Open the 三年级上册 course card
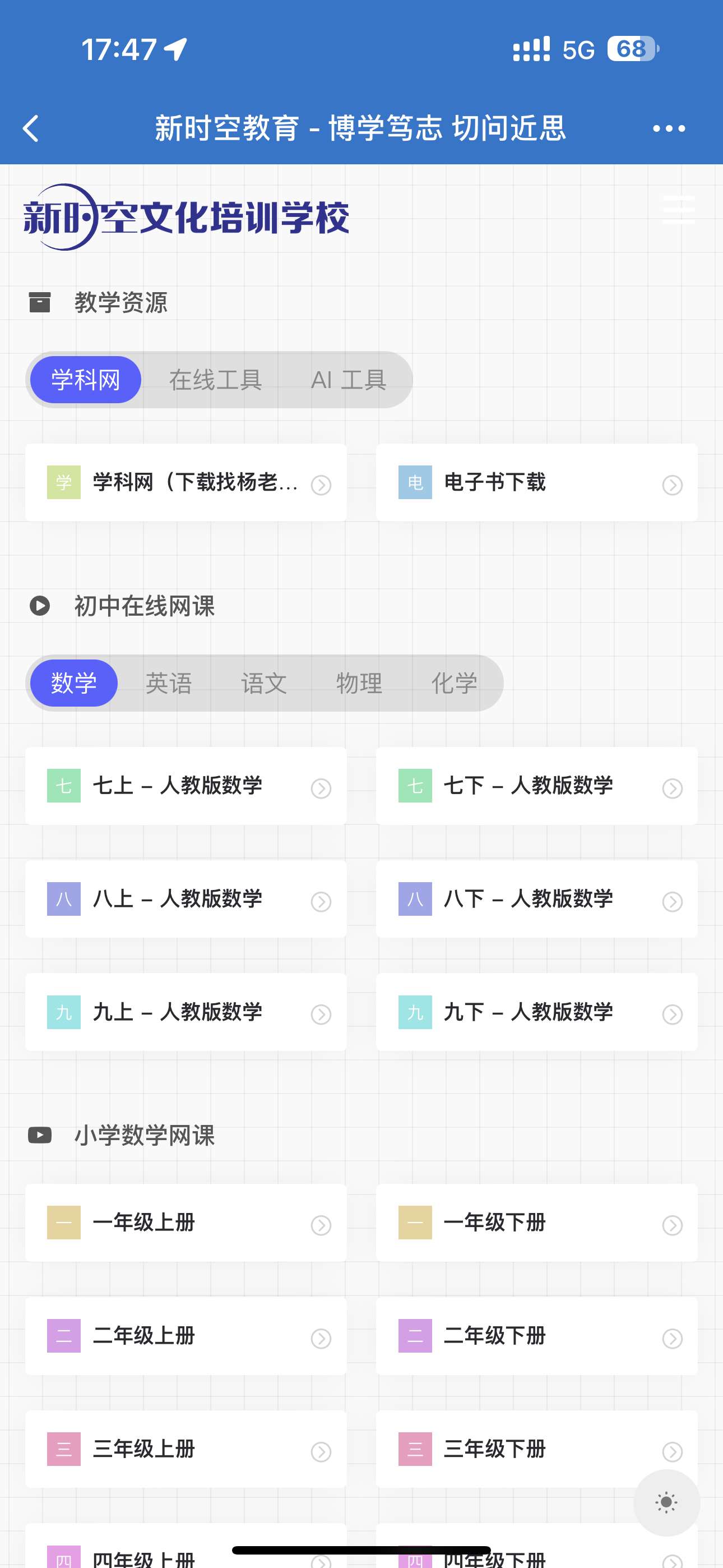 pos(184,1449)
